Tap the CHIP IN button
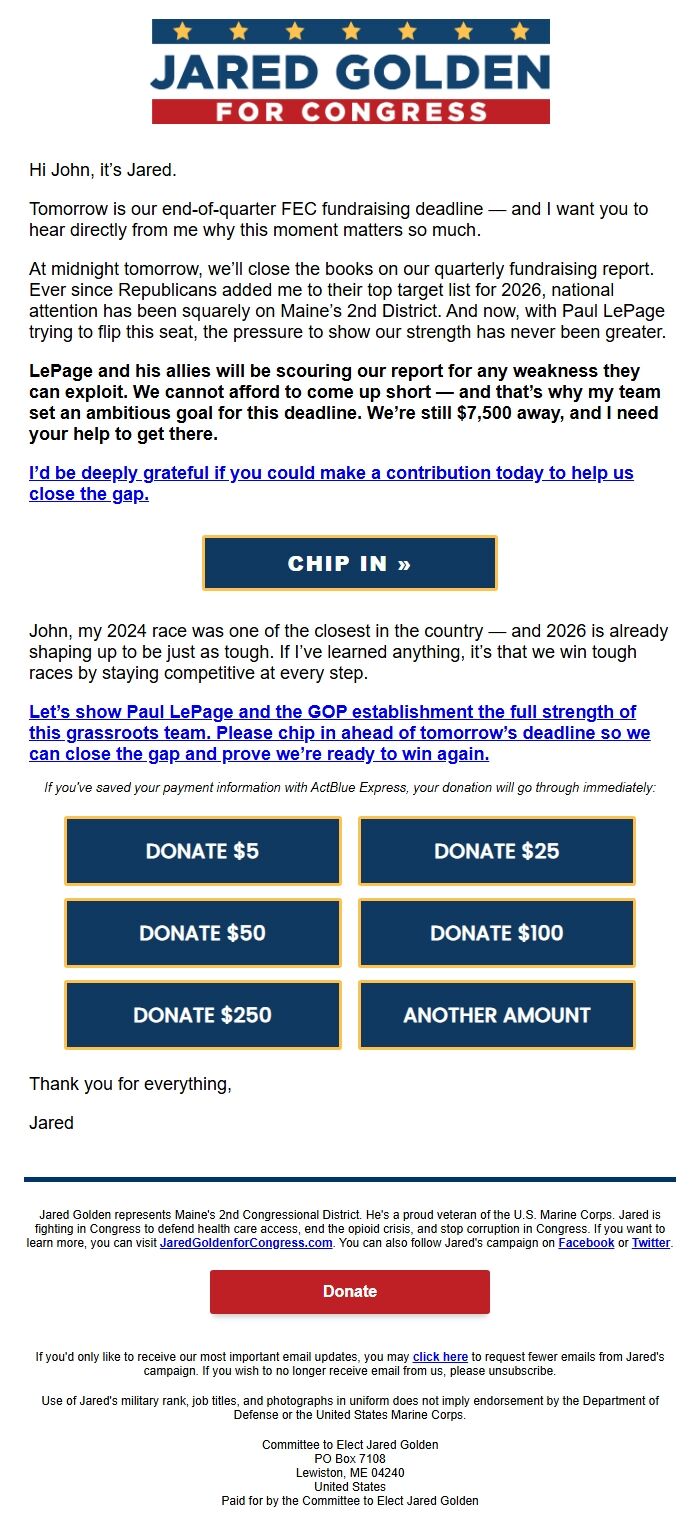The width and height of the screenshot is (700, 1533). point(349,563)
